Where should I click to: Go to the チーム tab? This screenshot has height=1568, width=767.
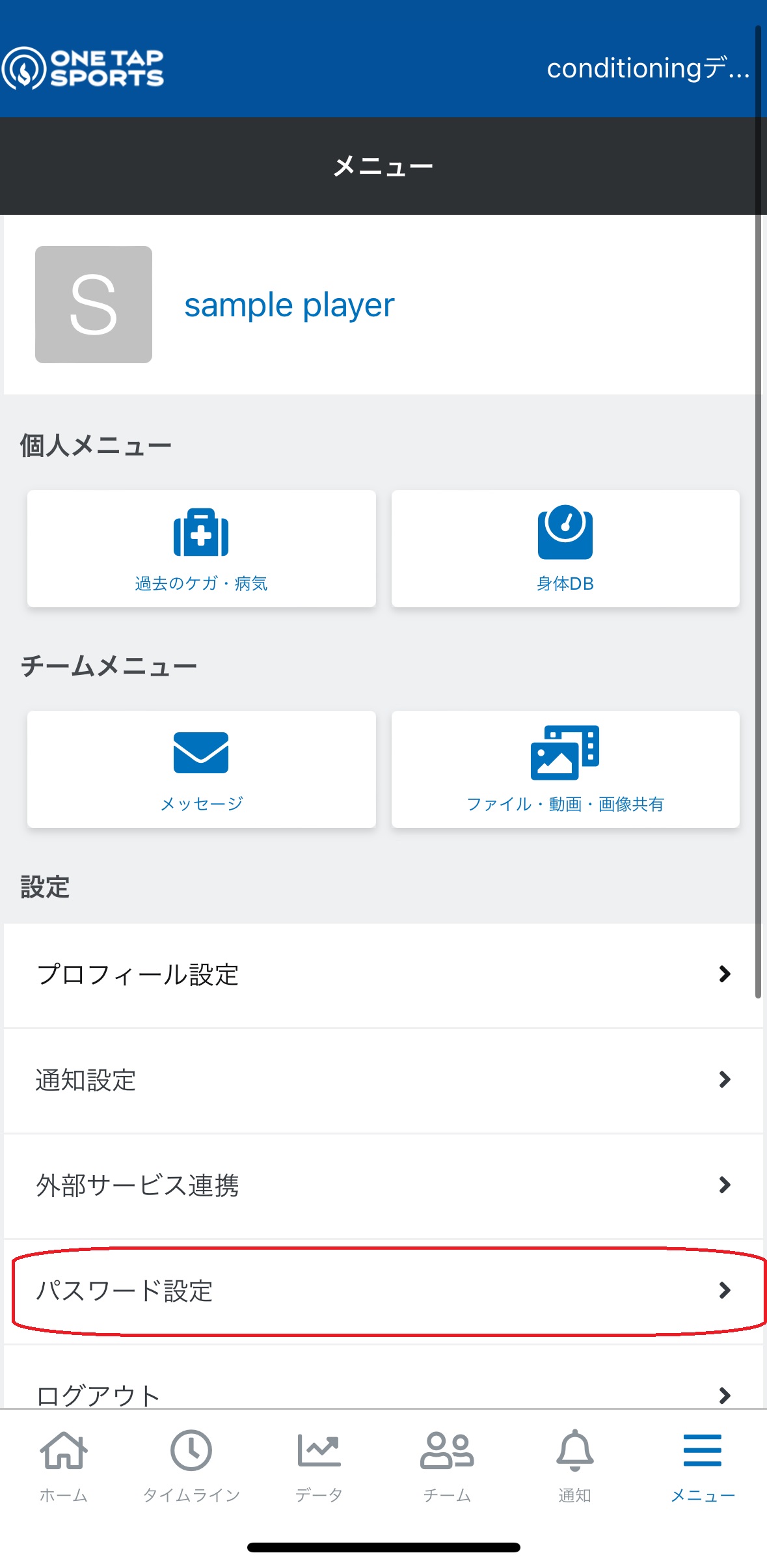[x=447, y=1466]
